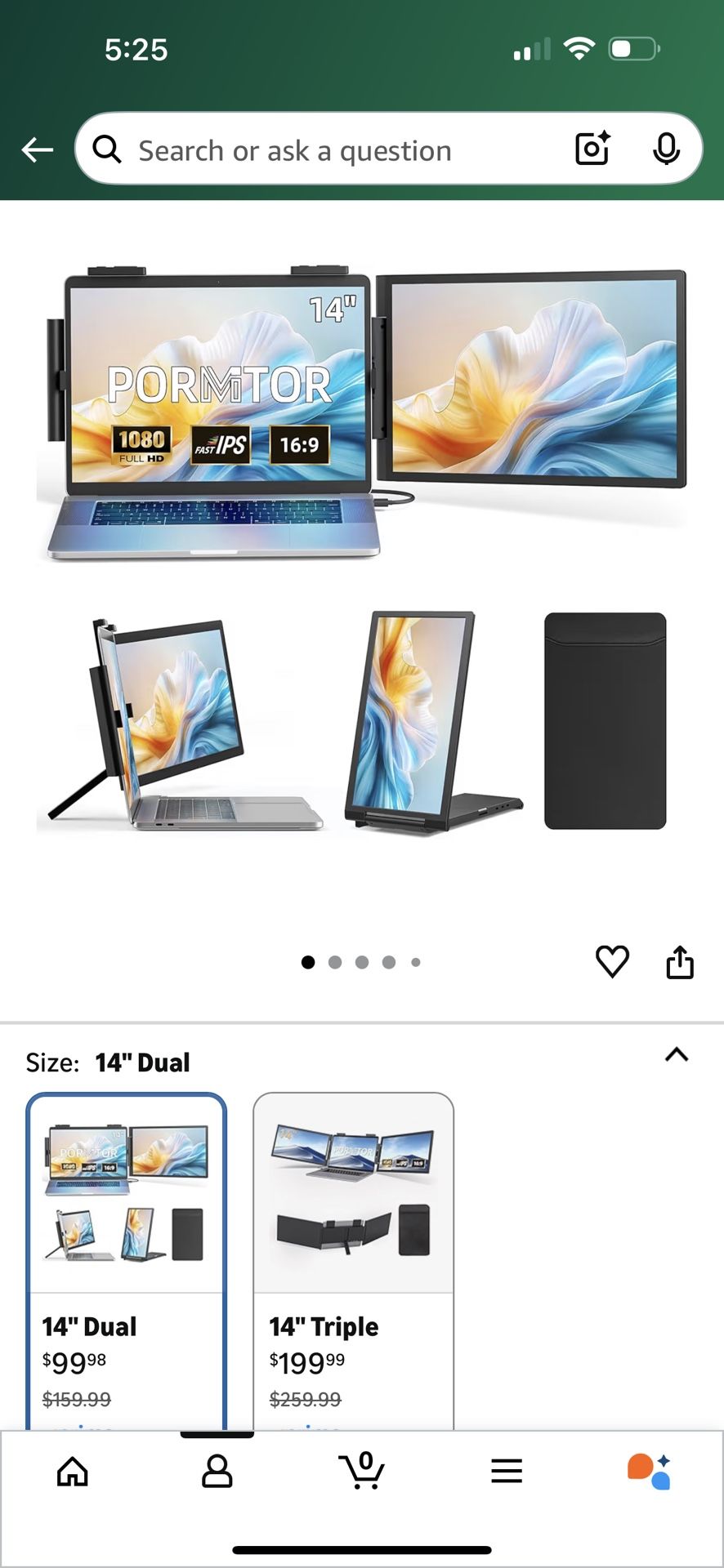Tap the $99.98 Dual price link
The image size is (724, 1568).
[x=74, y=1360]
